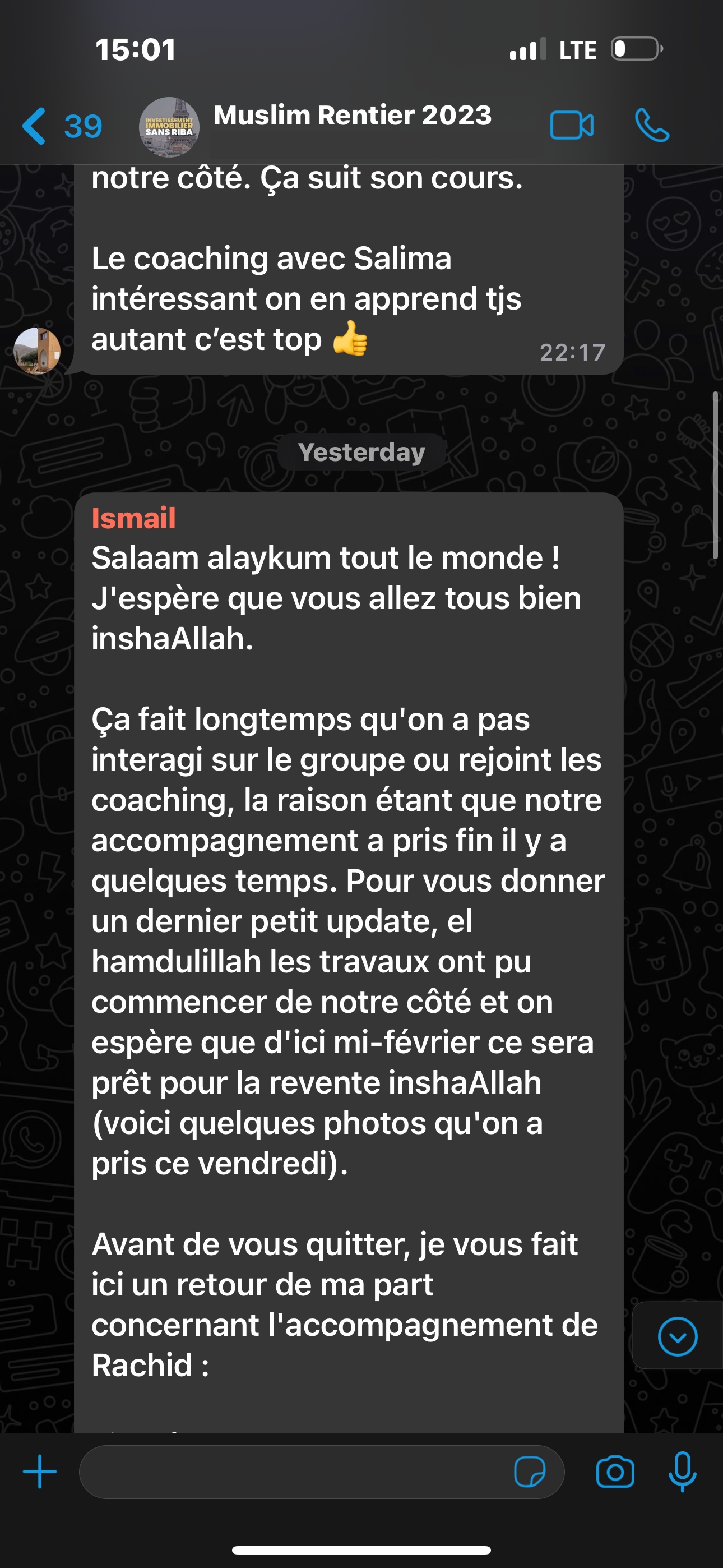723x1568 pixels.
Task: Start a group video call
Action: tap(572, 126)
